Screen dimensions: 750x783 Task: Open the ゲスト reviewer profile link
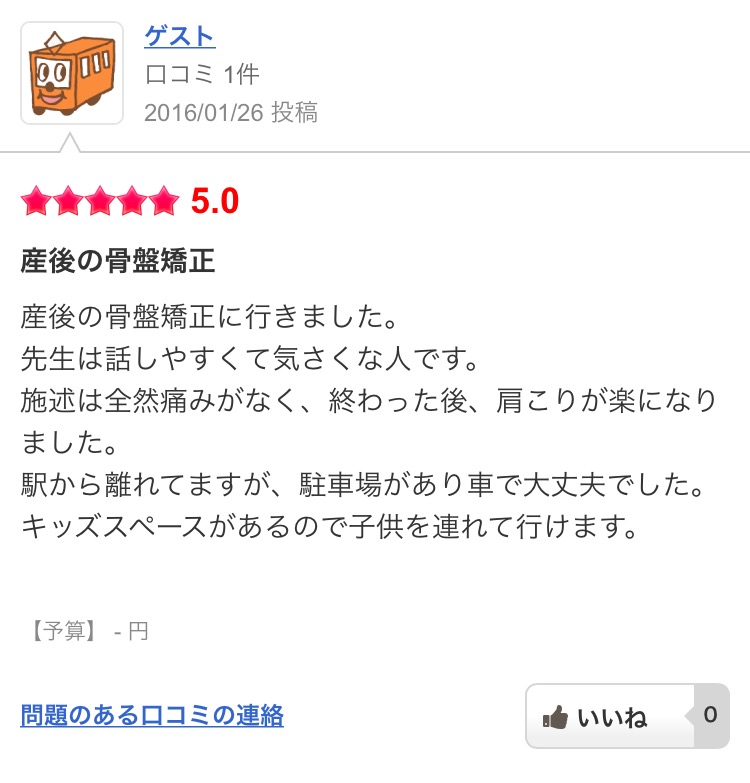click(180, 36)
